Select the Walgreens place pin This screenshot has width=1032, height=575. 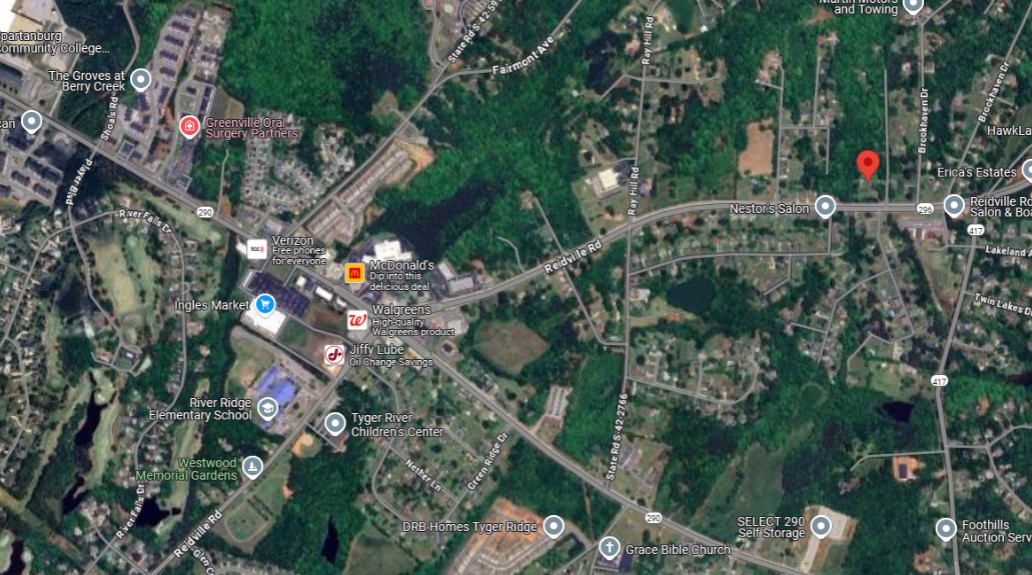(357, 320)
